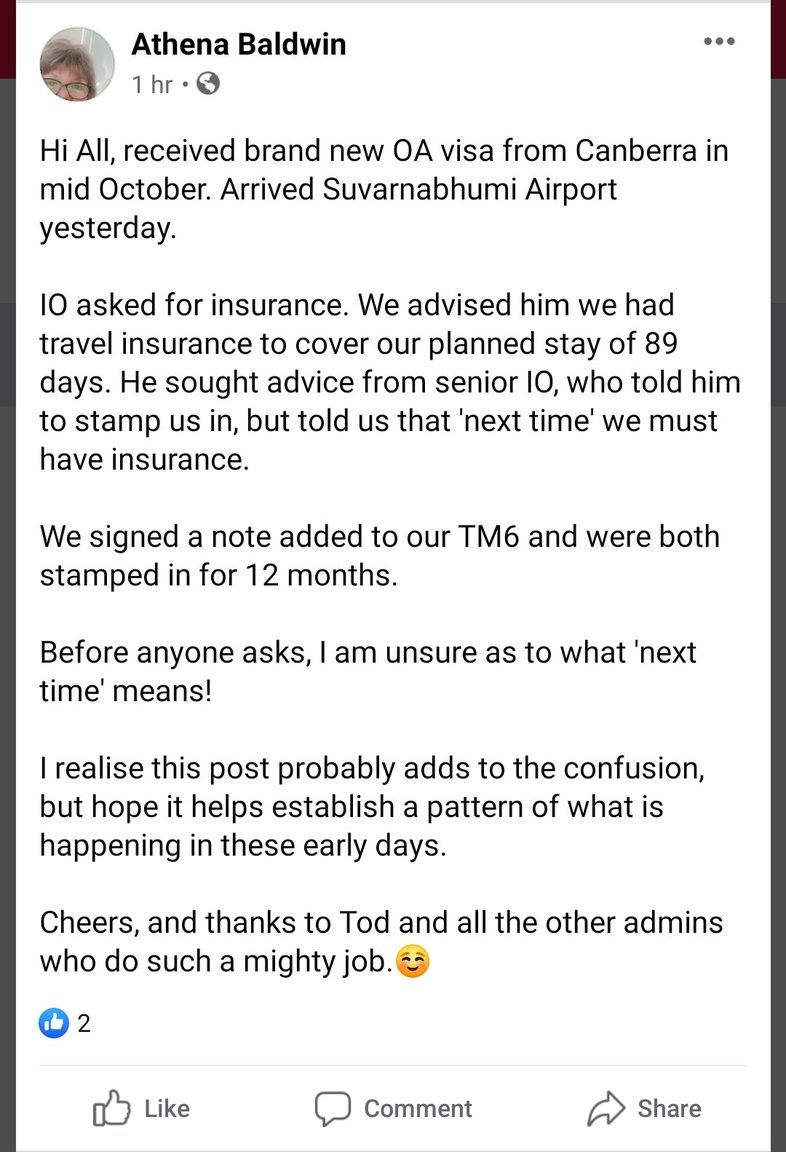
Task: View who reacted by clicking "2"
Action: coord(84,1023)
